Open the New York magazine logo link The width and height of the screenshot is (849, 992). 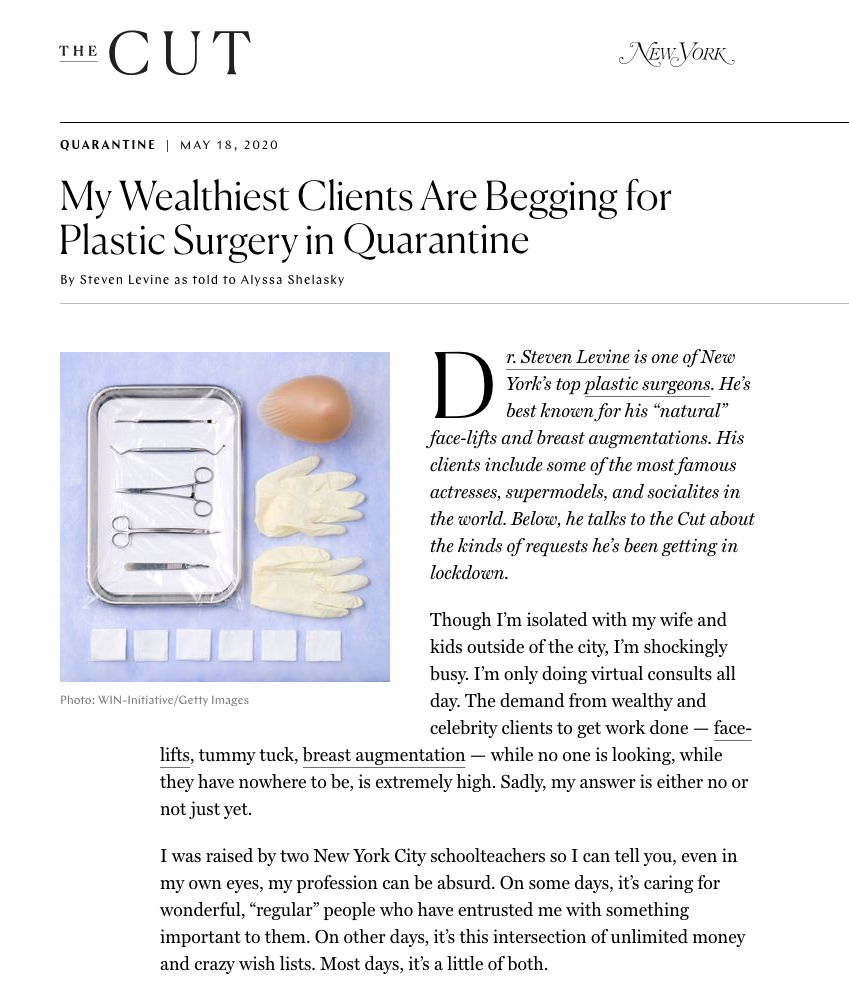click(x=676, y=54)
